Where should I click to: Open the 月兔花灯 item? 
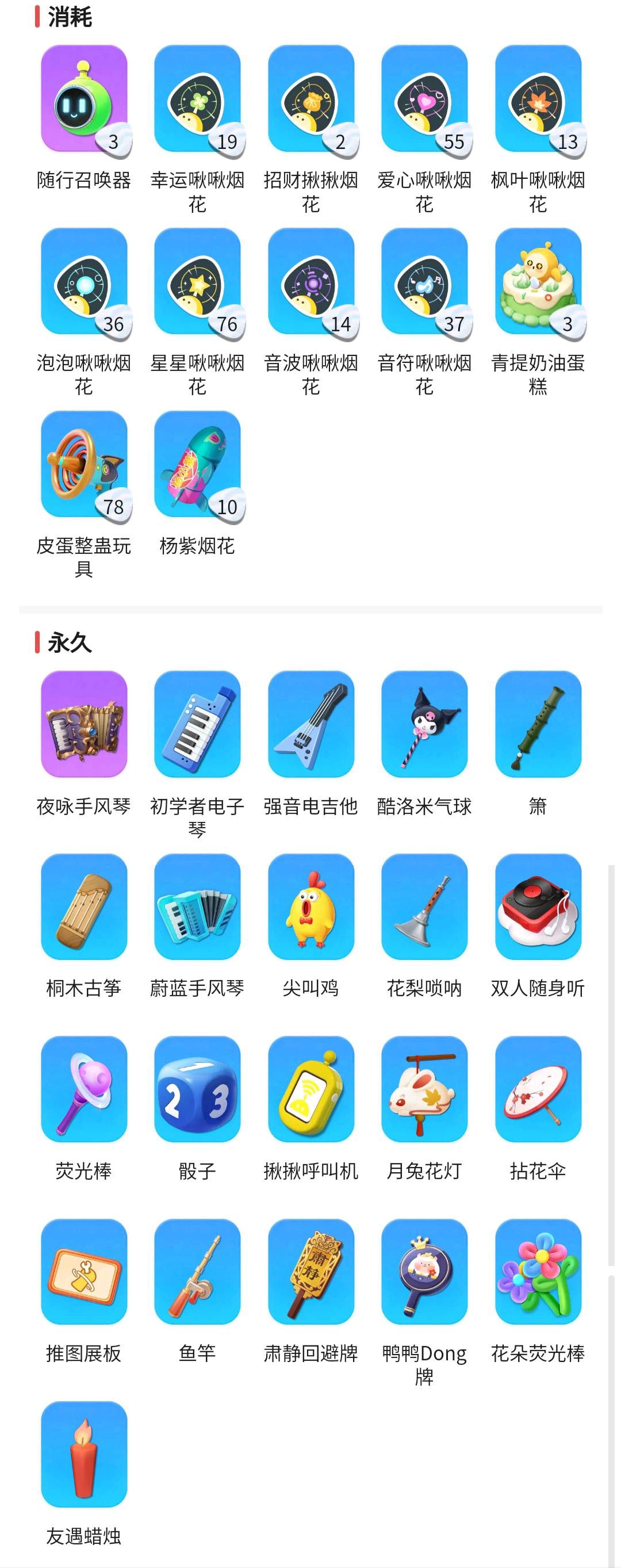click(x=424, y=1089)
